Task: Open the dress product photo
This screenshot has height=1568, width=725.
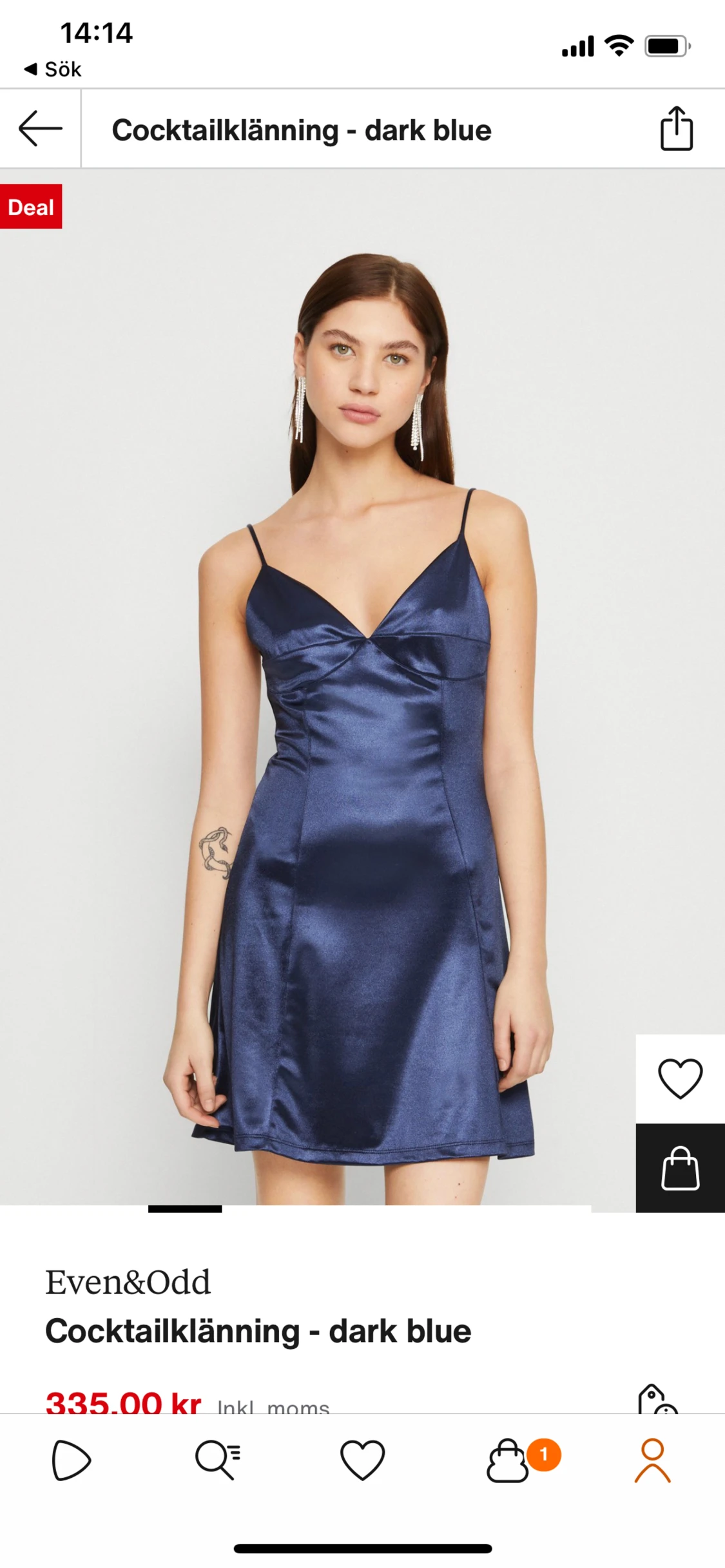Action: point(362,687)
